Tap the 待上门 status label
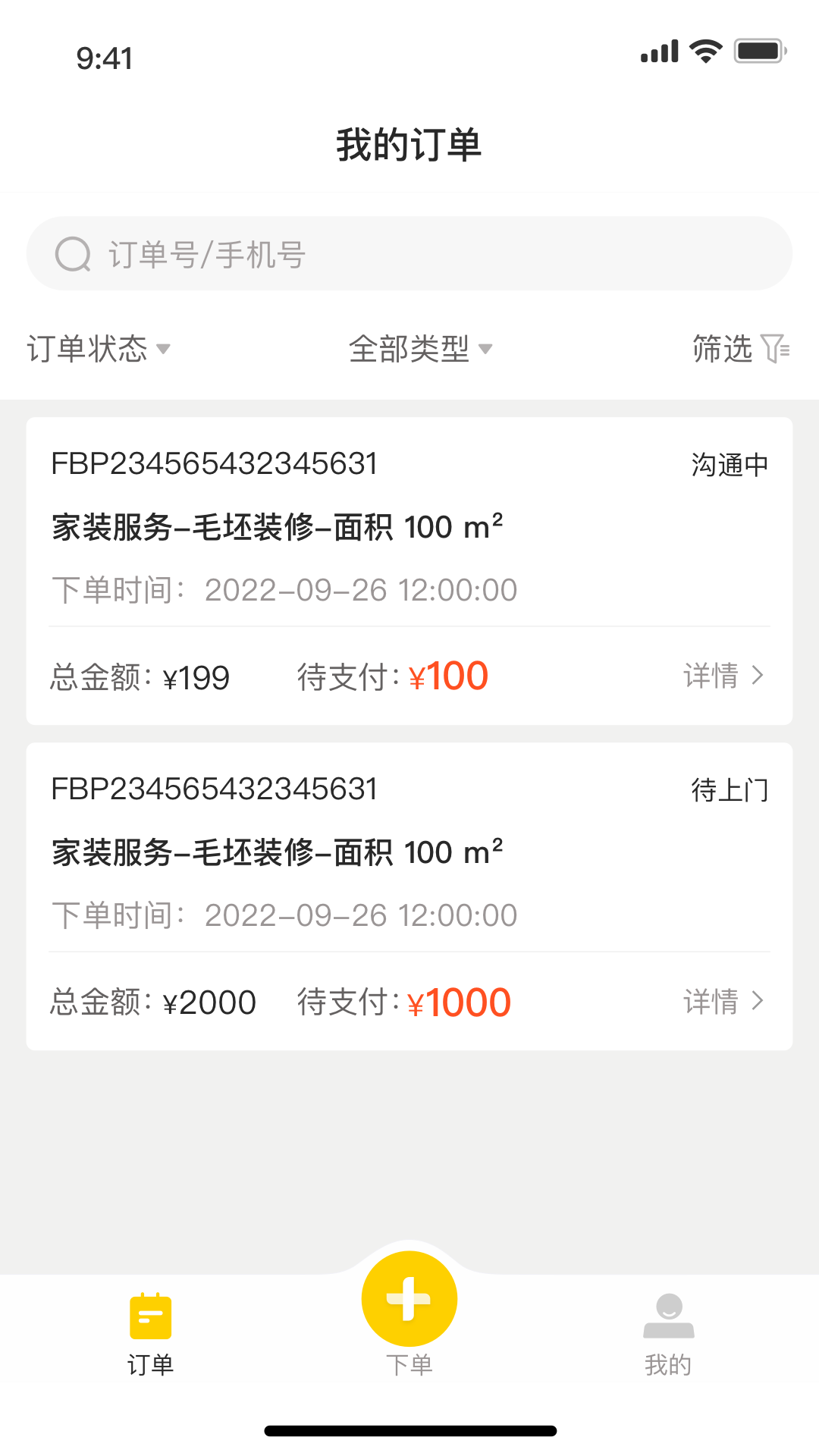 point(729,789)
